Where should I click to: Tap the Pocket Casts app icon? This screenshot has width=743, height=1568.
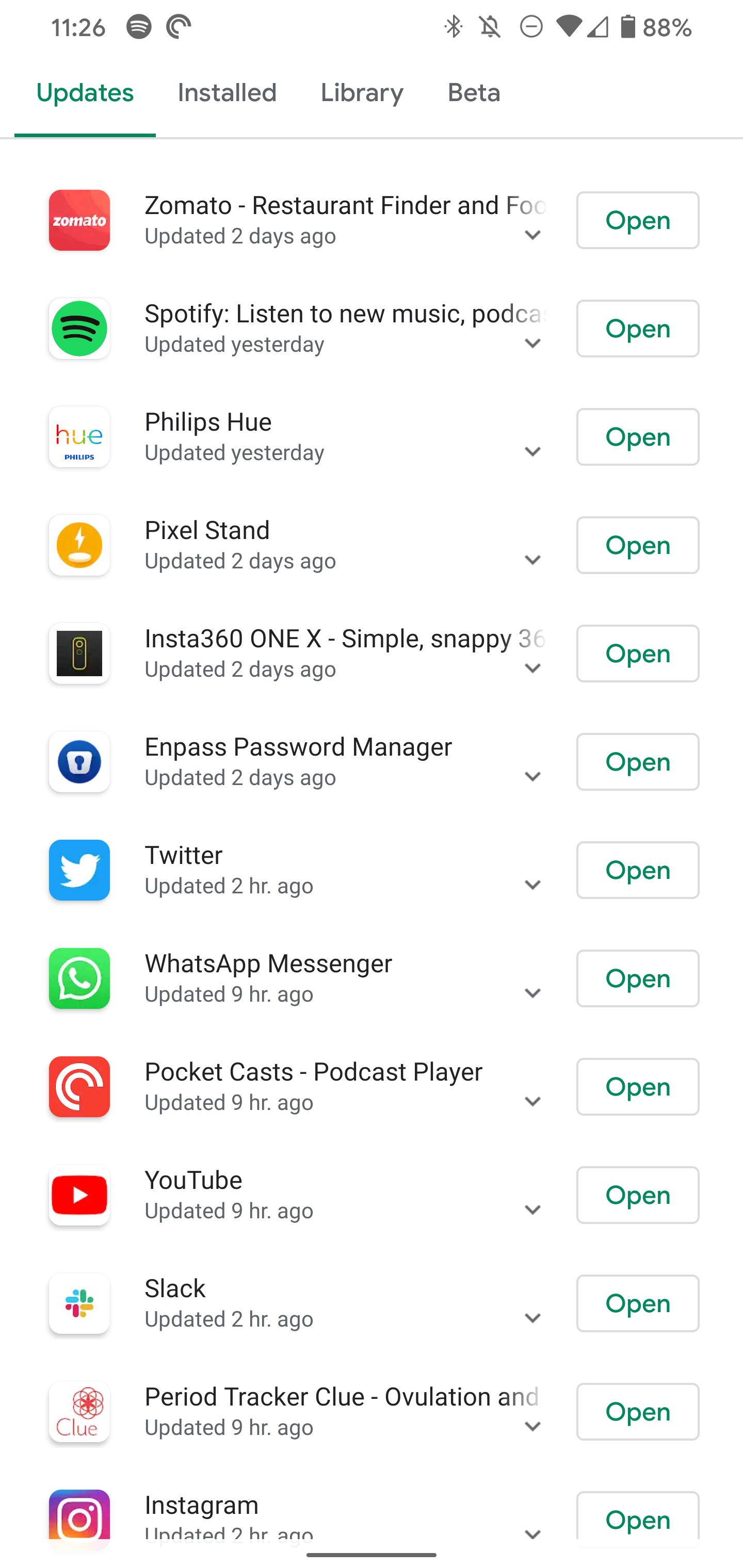79,1087
